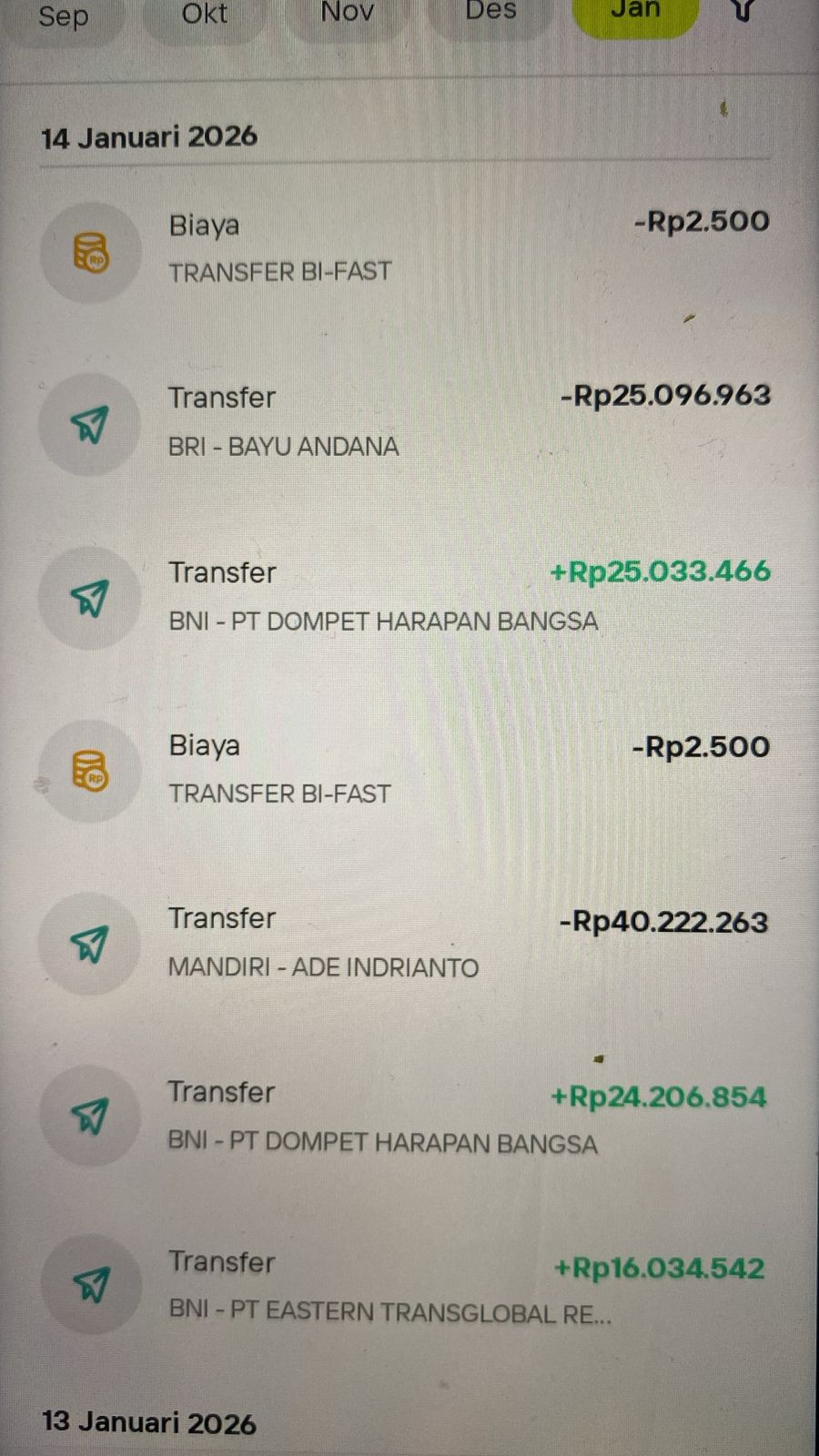Open the transaction filter icon
The width and height of the screenshot is (819, 1456).
(743, 11)
